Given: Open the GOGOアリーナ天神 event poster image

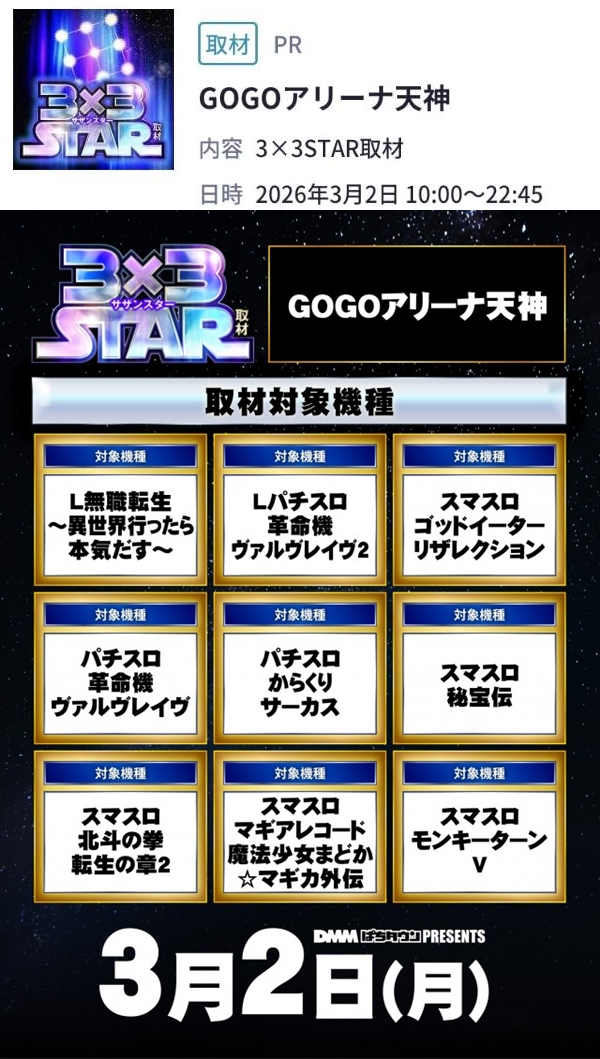Looking at the screenshot, I should (300, 633).
